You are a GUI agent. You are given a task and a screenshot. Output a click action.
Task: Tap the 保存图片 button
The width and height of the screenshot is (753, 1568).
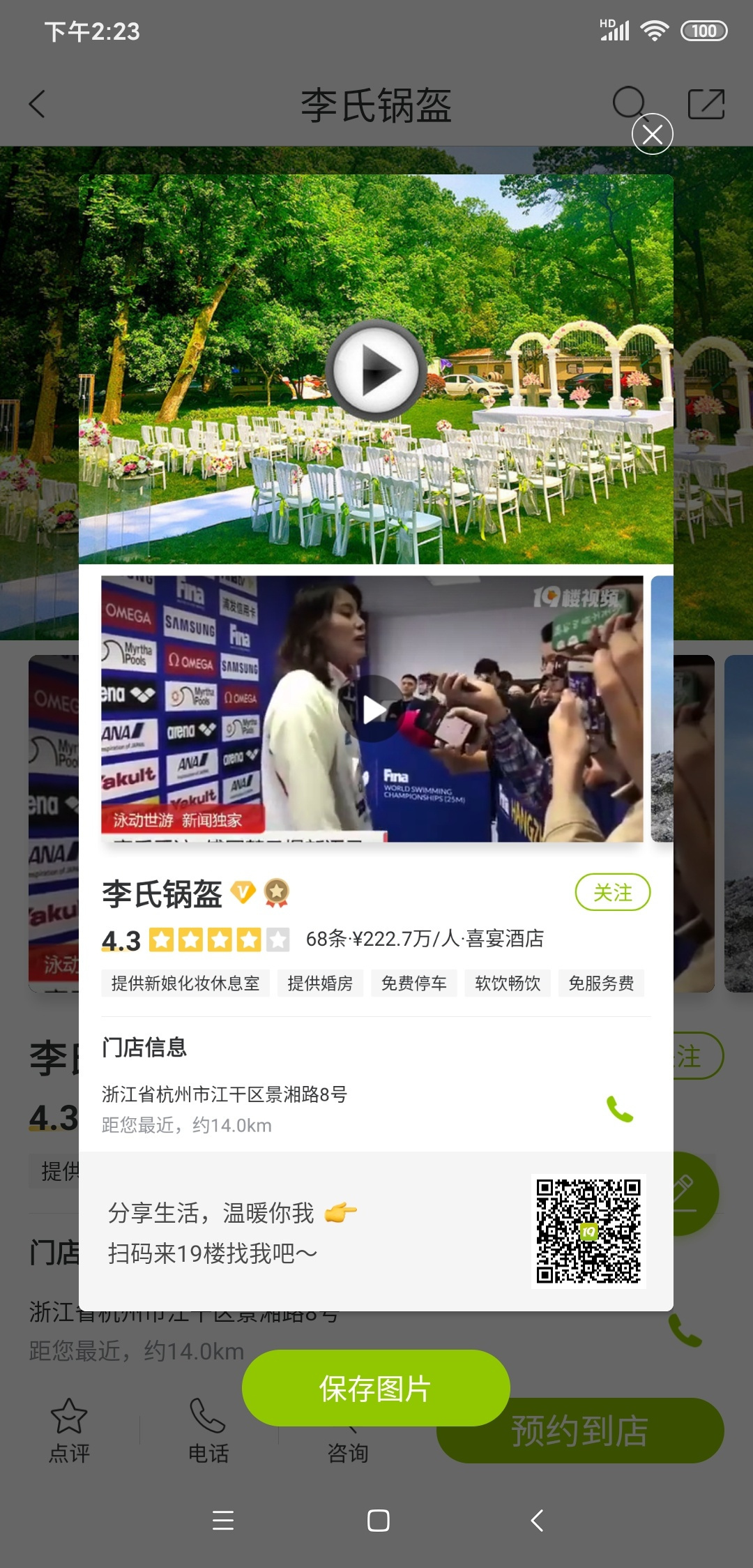(375, 1388)
